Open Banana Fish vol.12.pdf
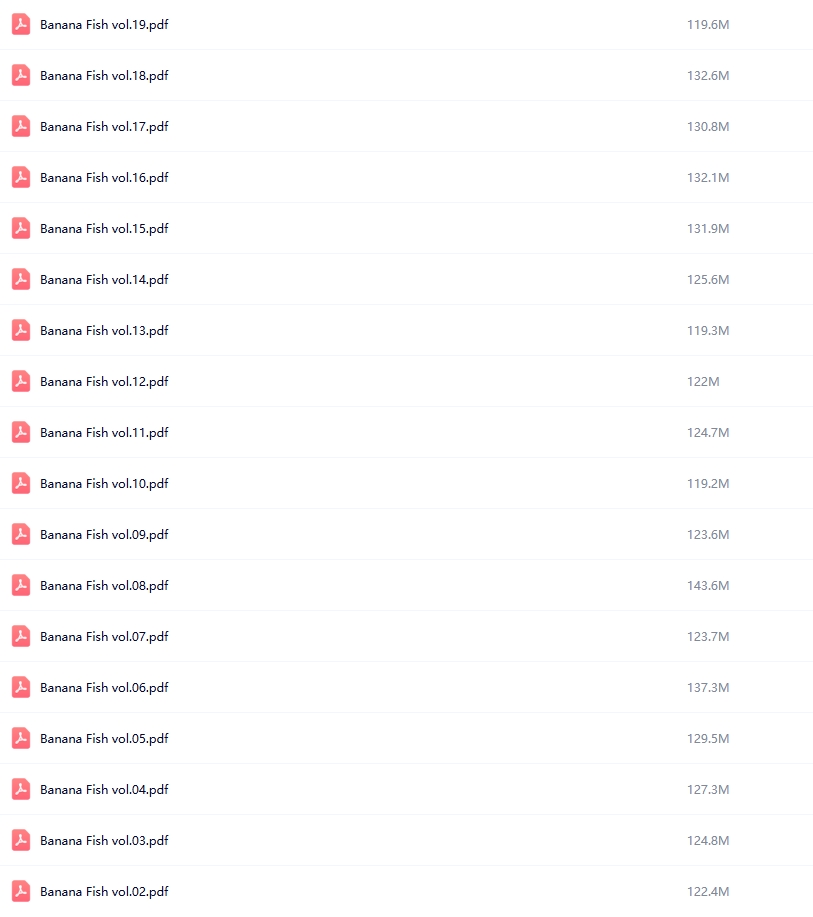 104,381
